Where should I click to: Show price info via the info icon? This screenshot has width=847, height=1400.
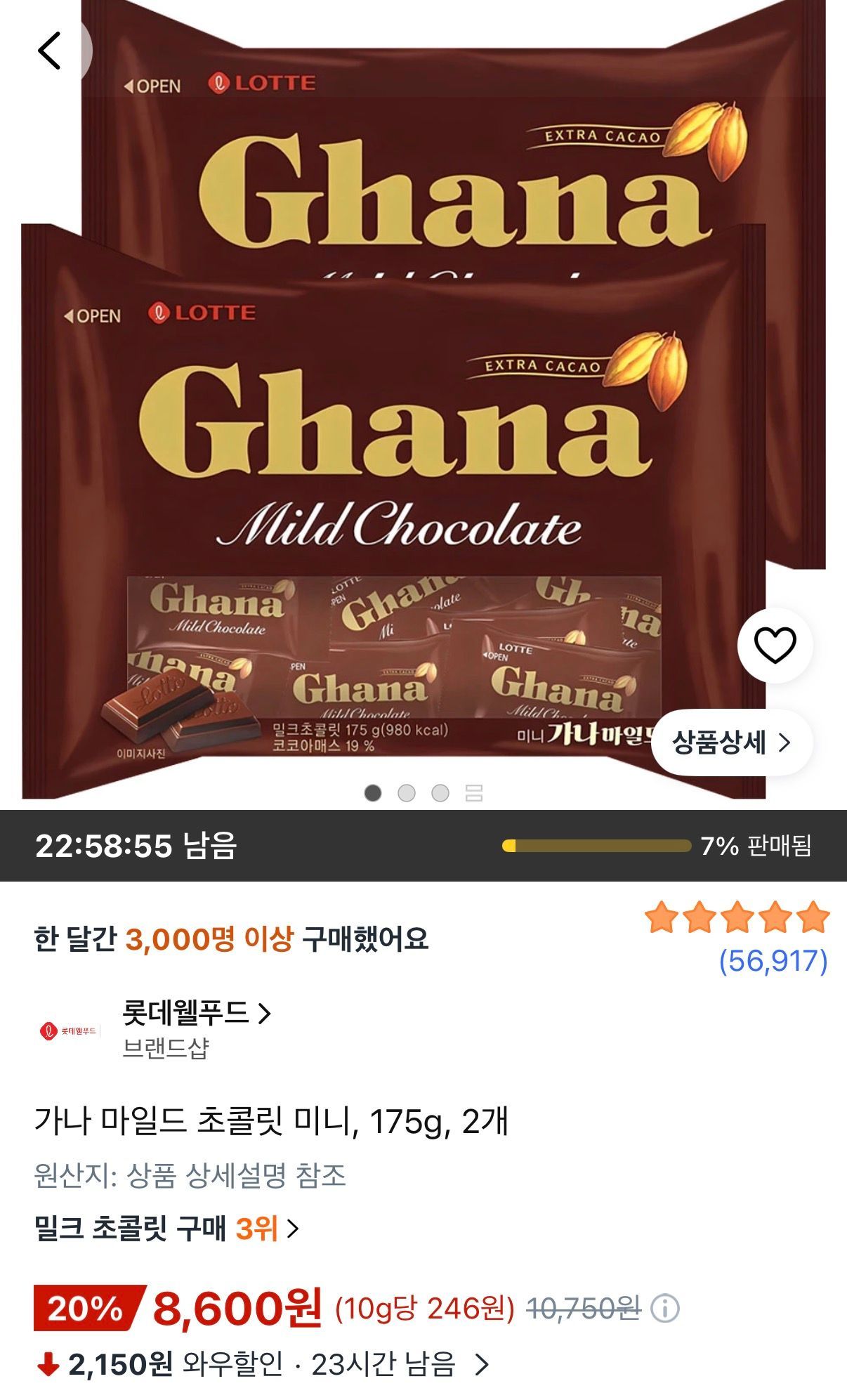[x=664, y=1309]
